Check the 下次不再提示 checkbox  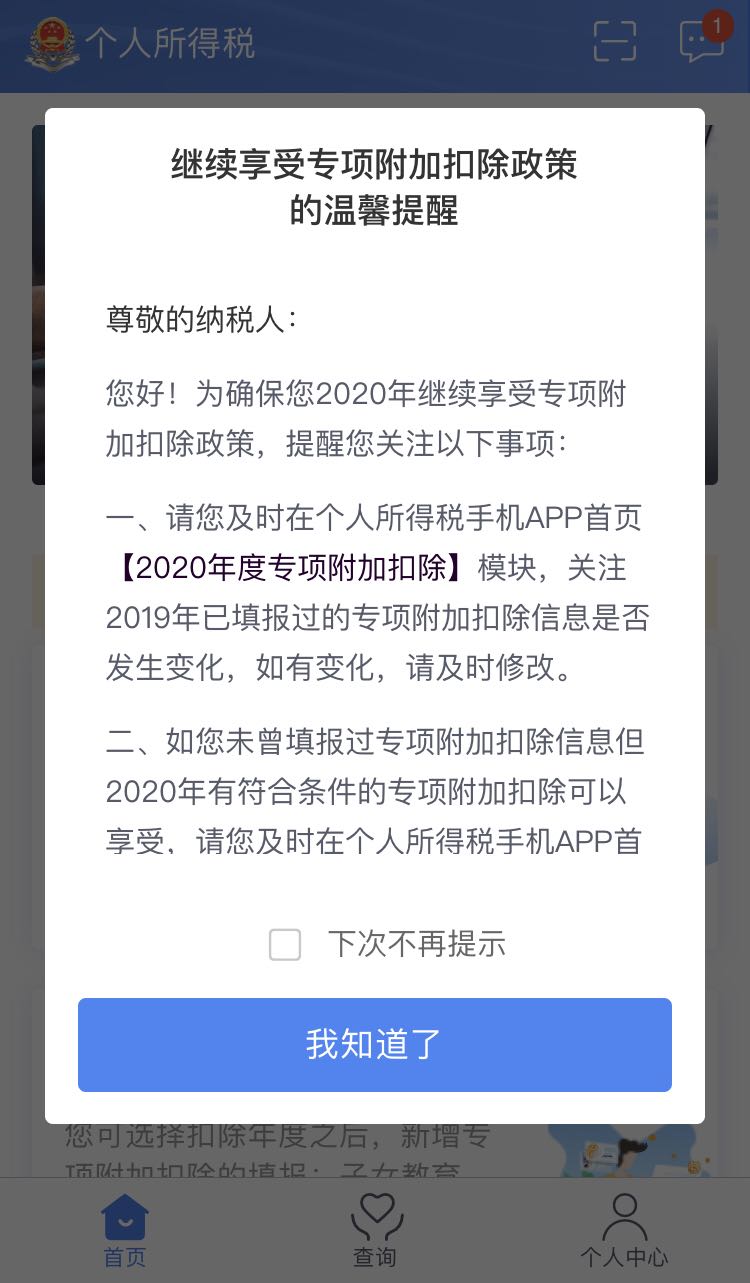coord(285,945)
